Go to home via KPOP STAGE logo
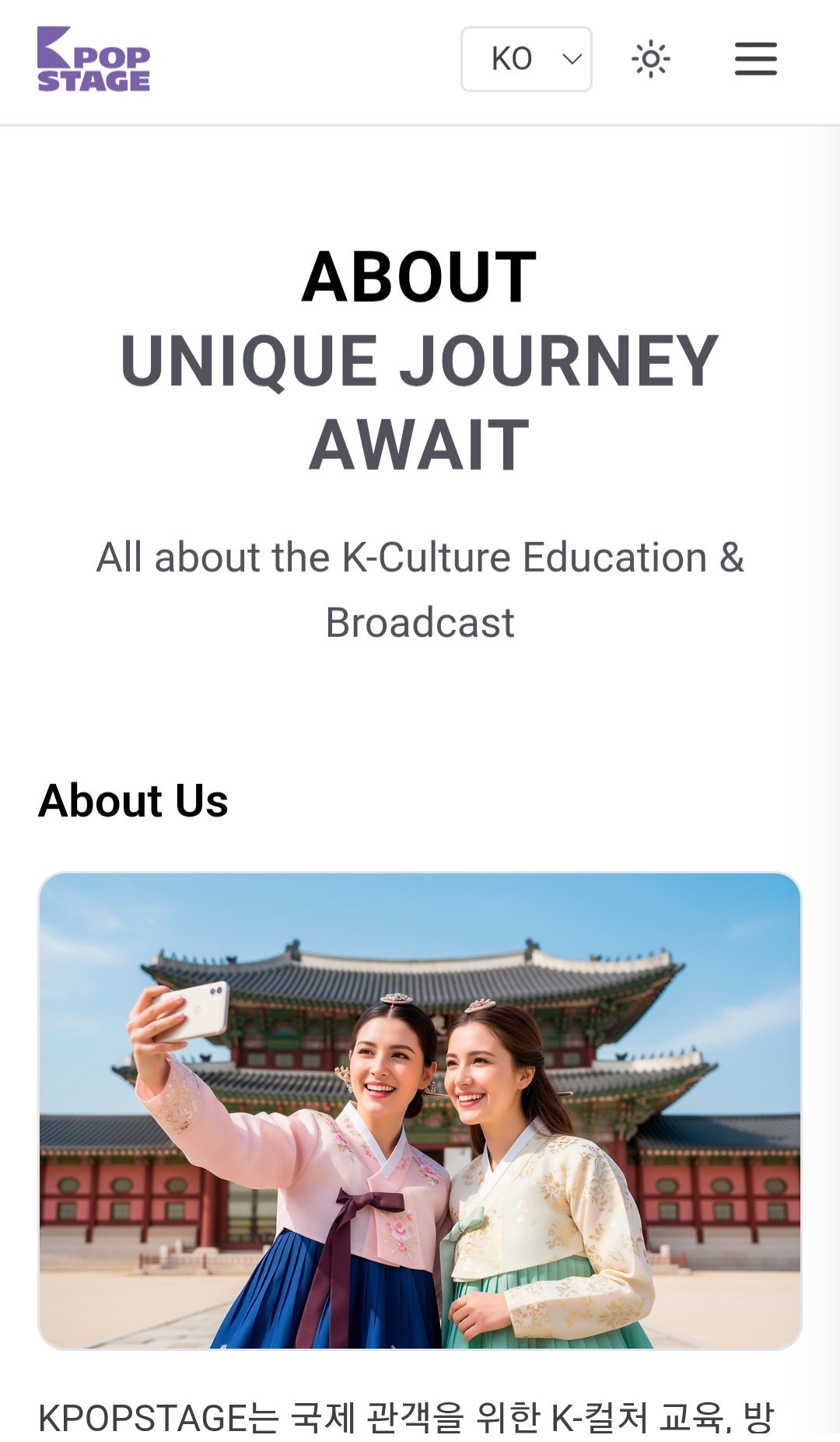 pyautogui.click(x=93, y=59)
